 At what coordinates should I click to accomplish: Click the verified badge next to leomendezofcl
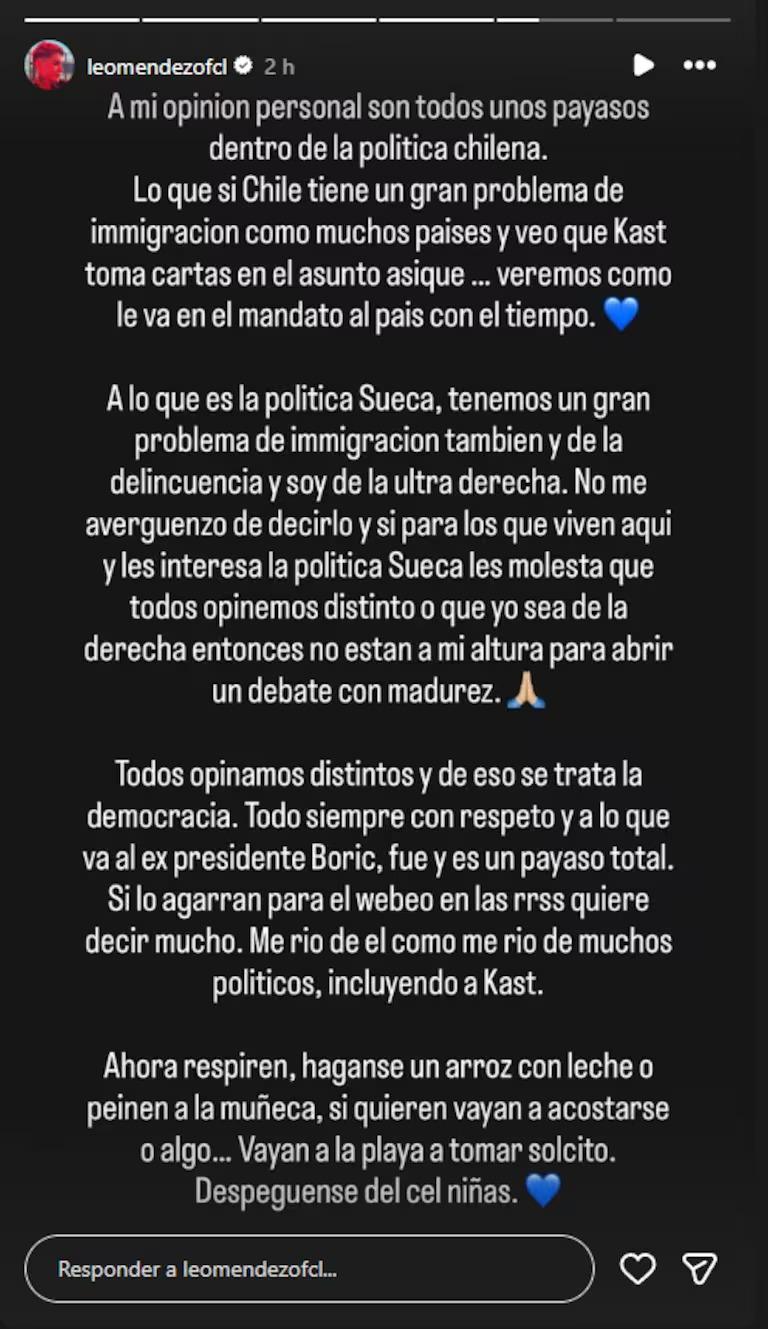pyautogui.click(x=243, y=64)
